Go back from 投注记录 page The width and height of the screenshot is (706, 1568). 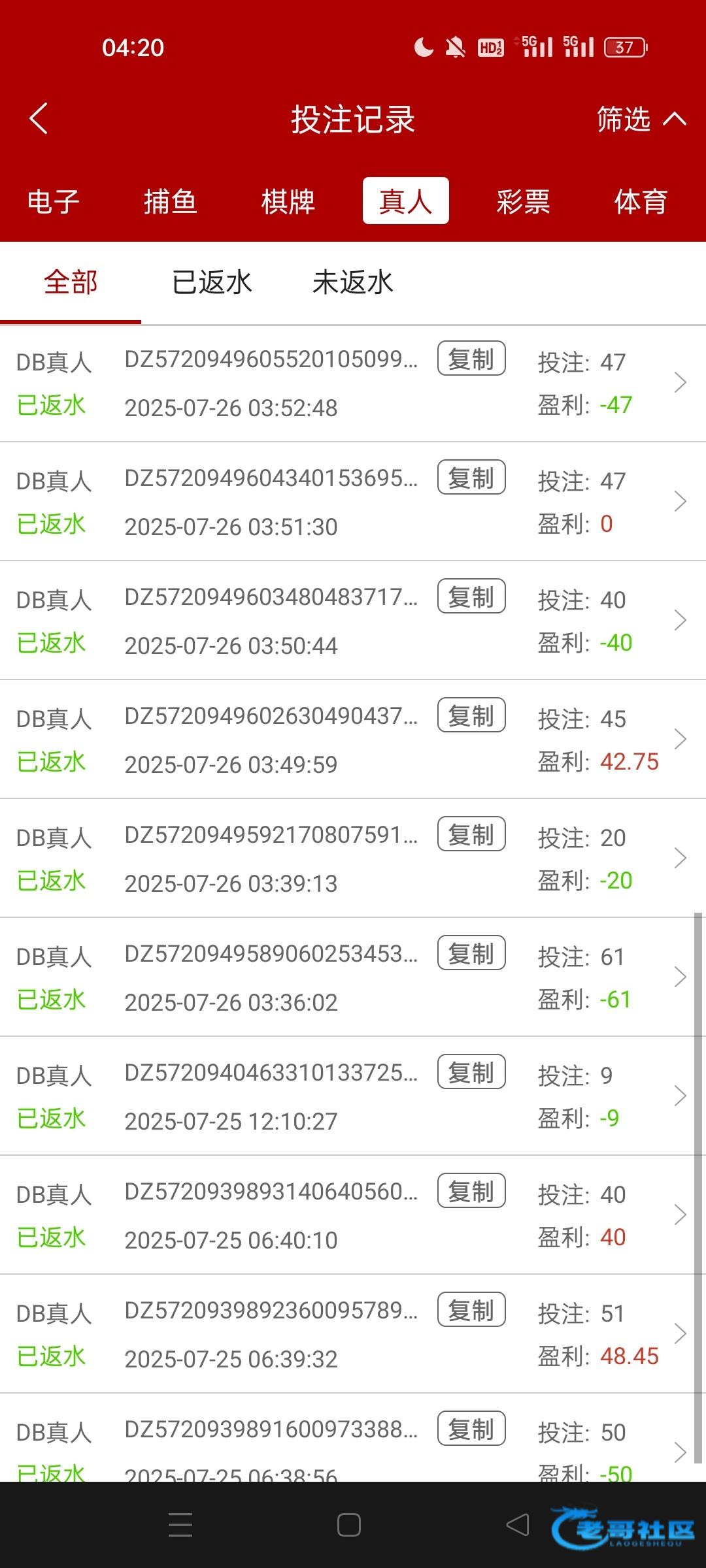pyautogui.click(x=39, y=119)
